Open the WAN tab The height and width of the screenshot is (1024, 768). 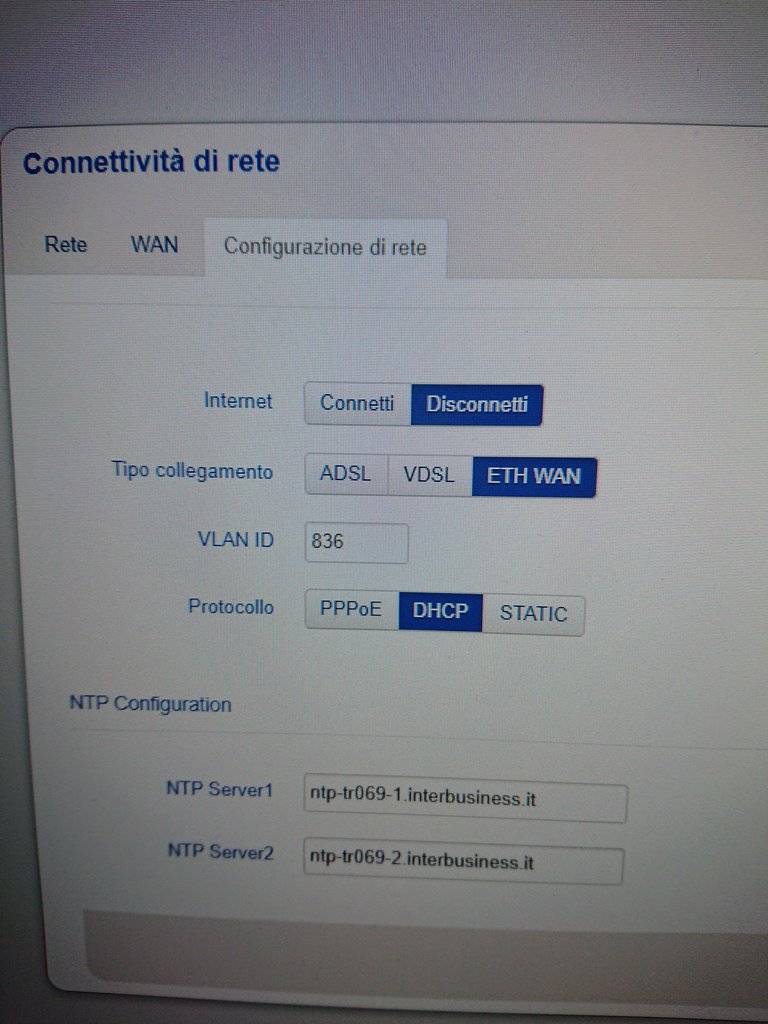pyautogui.click(x=154, y=244)
